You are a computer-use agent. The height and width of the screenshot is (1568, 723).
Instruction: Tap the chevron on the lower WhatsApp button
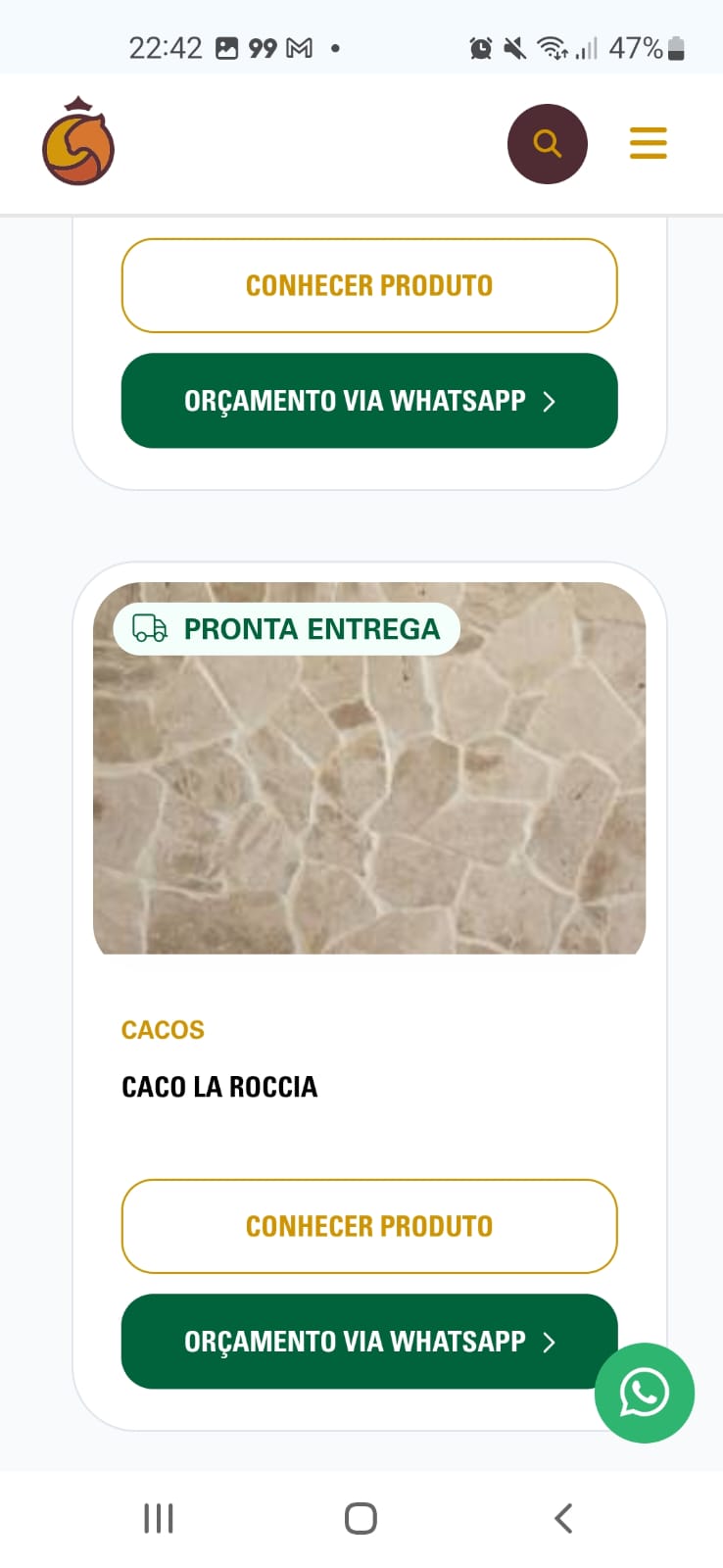[550, 1342]
